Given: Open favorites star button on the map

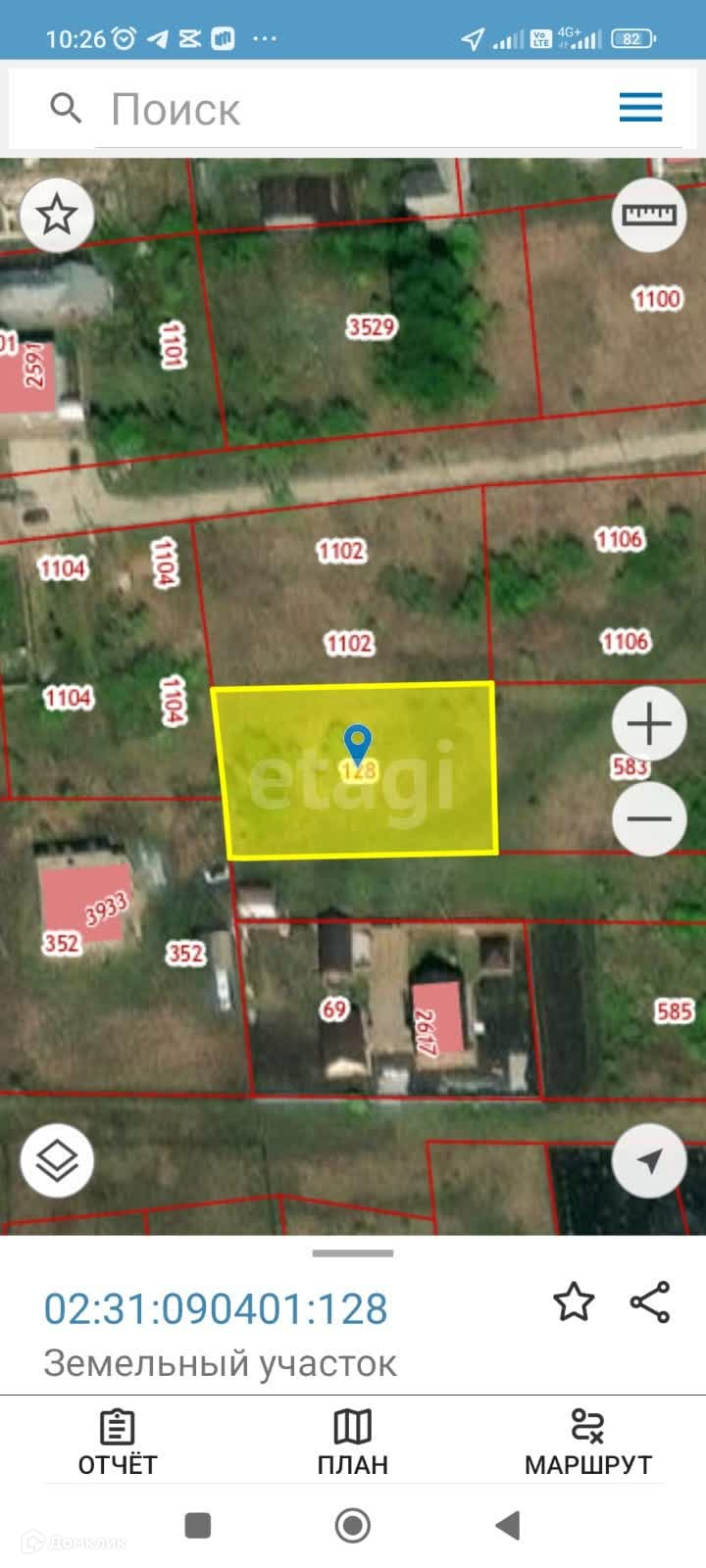Looking at the screenshot, I should [x=57, y=215].
